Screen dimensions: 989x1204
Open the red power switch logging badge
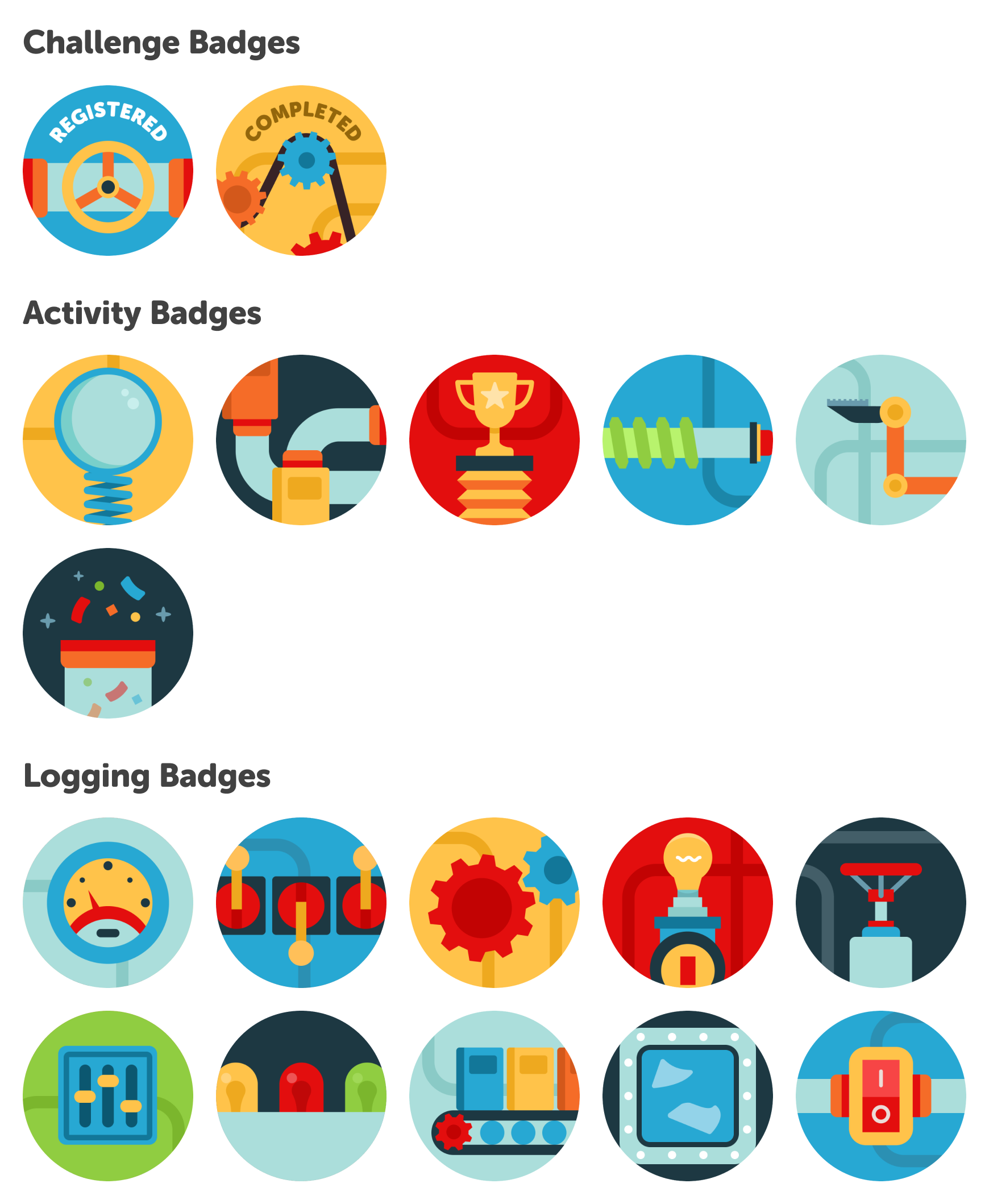(x=880, y=1096)
